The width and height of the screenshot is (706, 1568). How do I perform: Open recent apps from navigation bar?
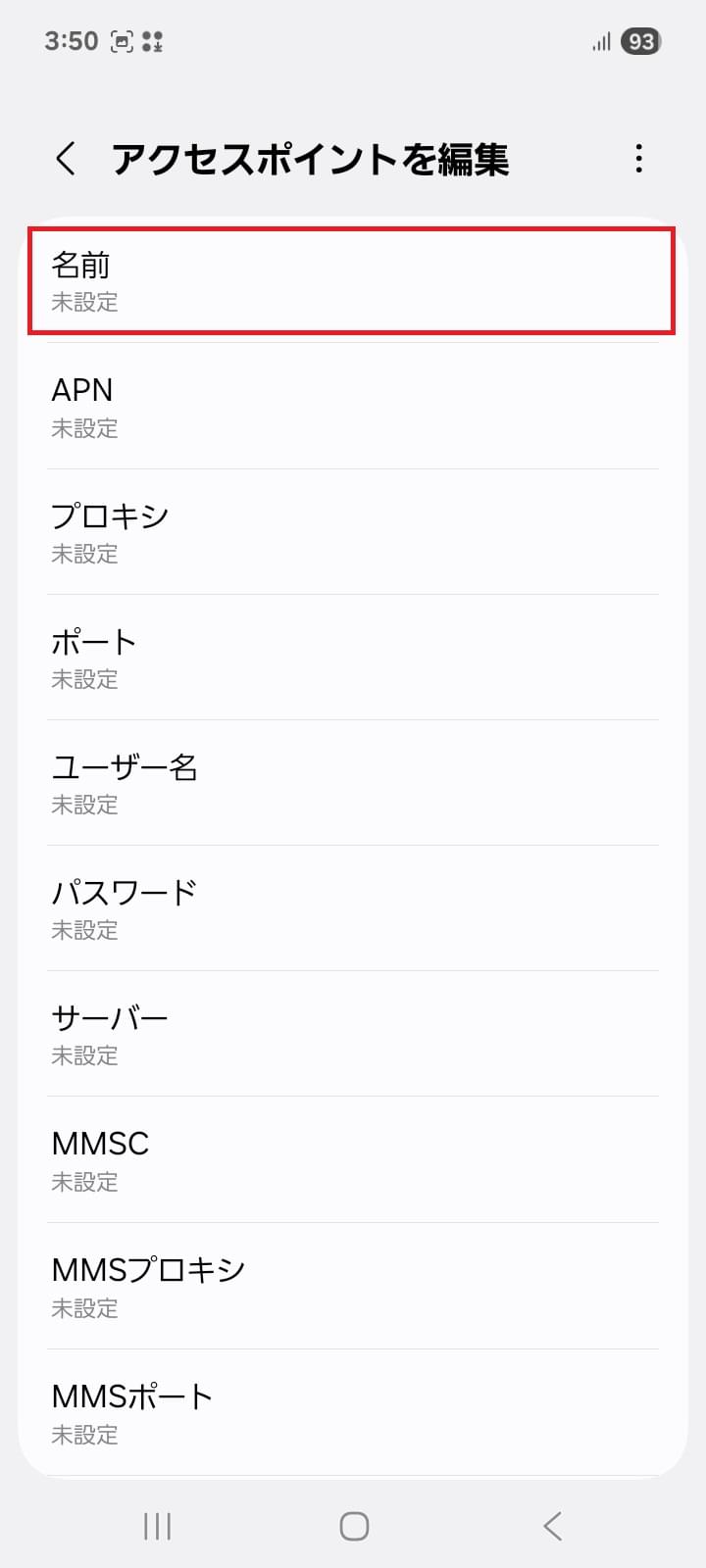tap(157, 1526)
